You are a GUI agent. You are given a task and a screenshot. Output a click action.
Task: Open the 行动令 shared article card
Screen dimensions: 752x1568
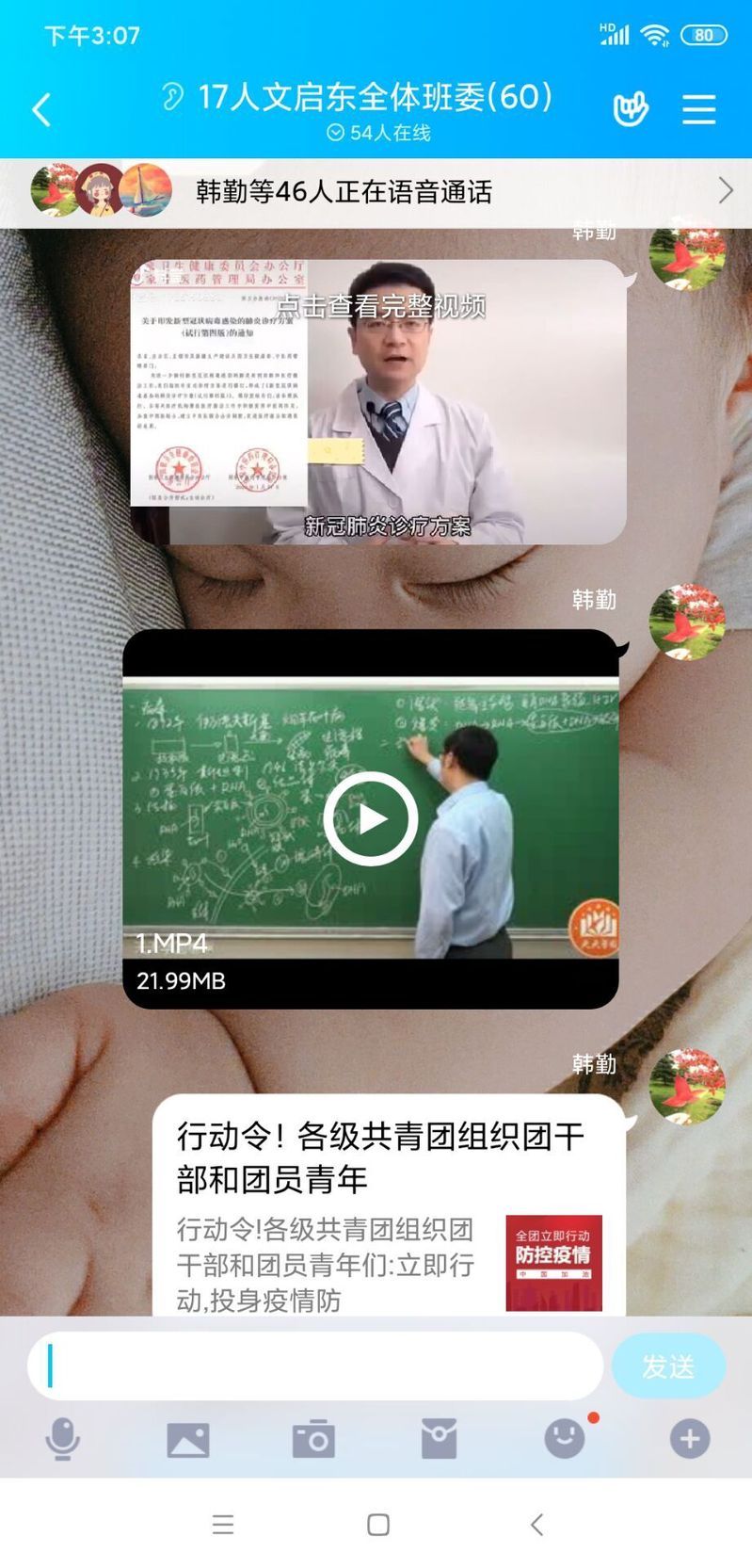(x=390, y=1207)
